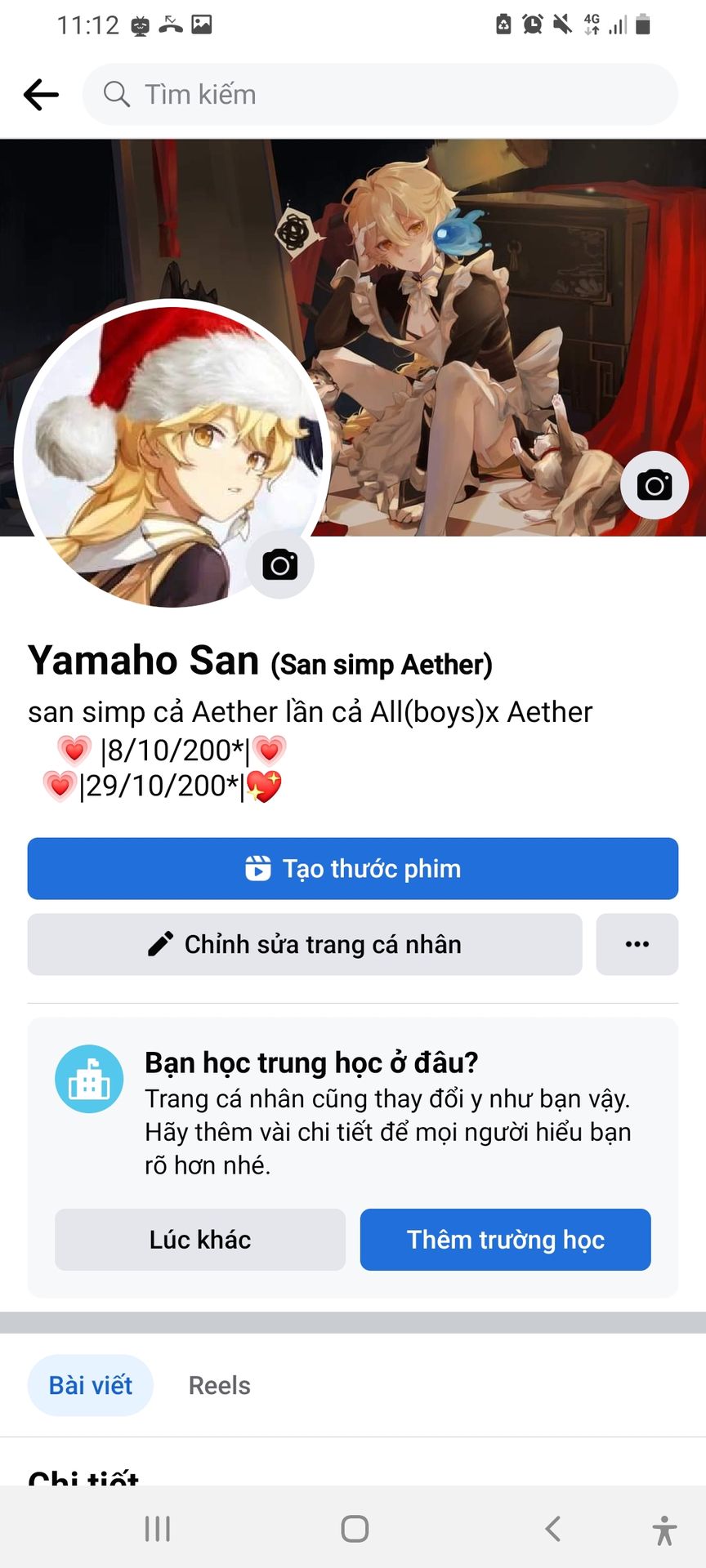The image size is (706, 1568).
Task: Switch to the Reels tab
Action: [x=220, y=1385]
